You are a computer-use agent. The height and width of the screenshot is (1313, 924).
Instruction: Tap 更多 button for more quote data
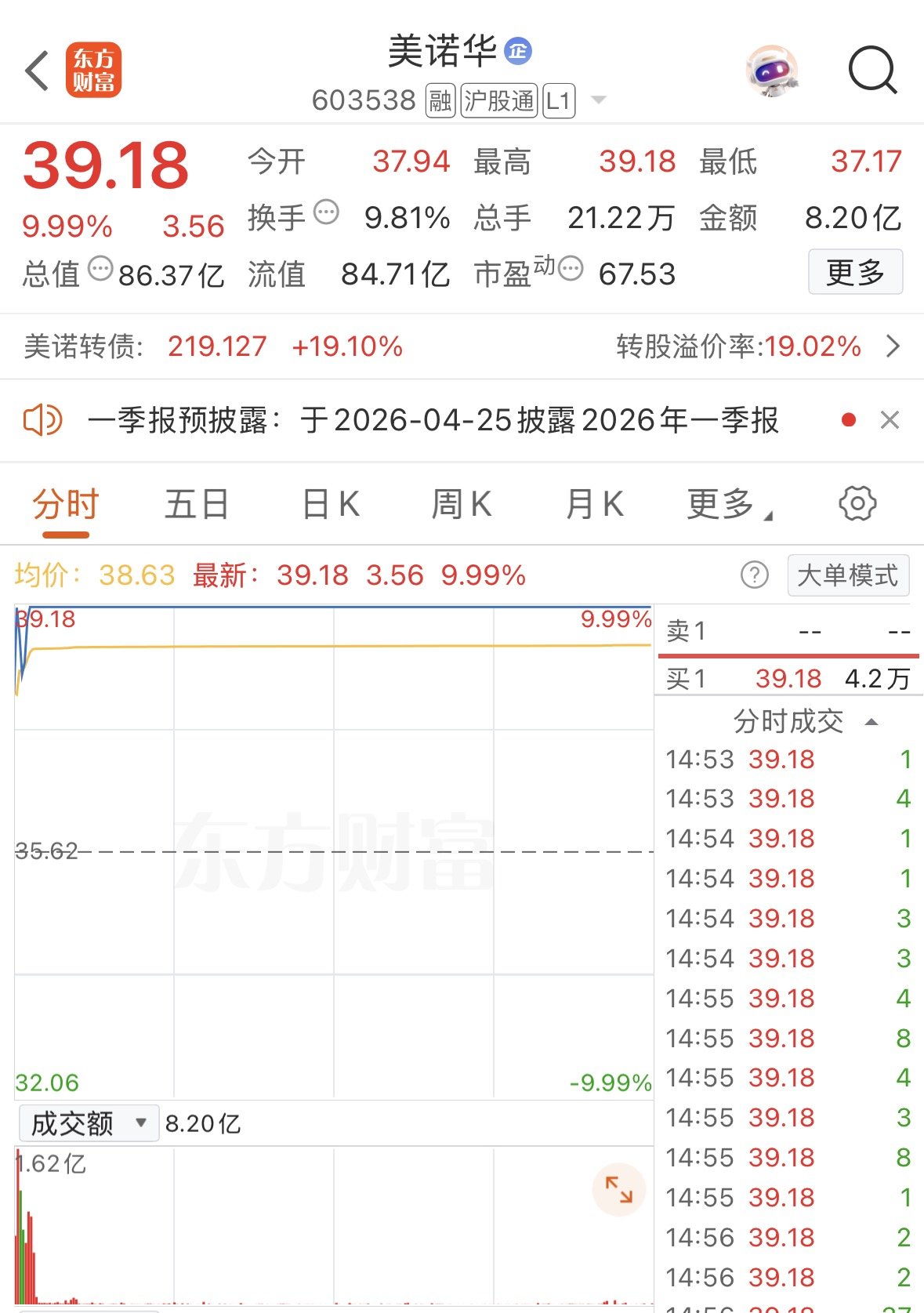pos(855,272)
